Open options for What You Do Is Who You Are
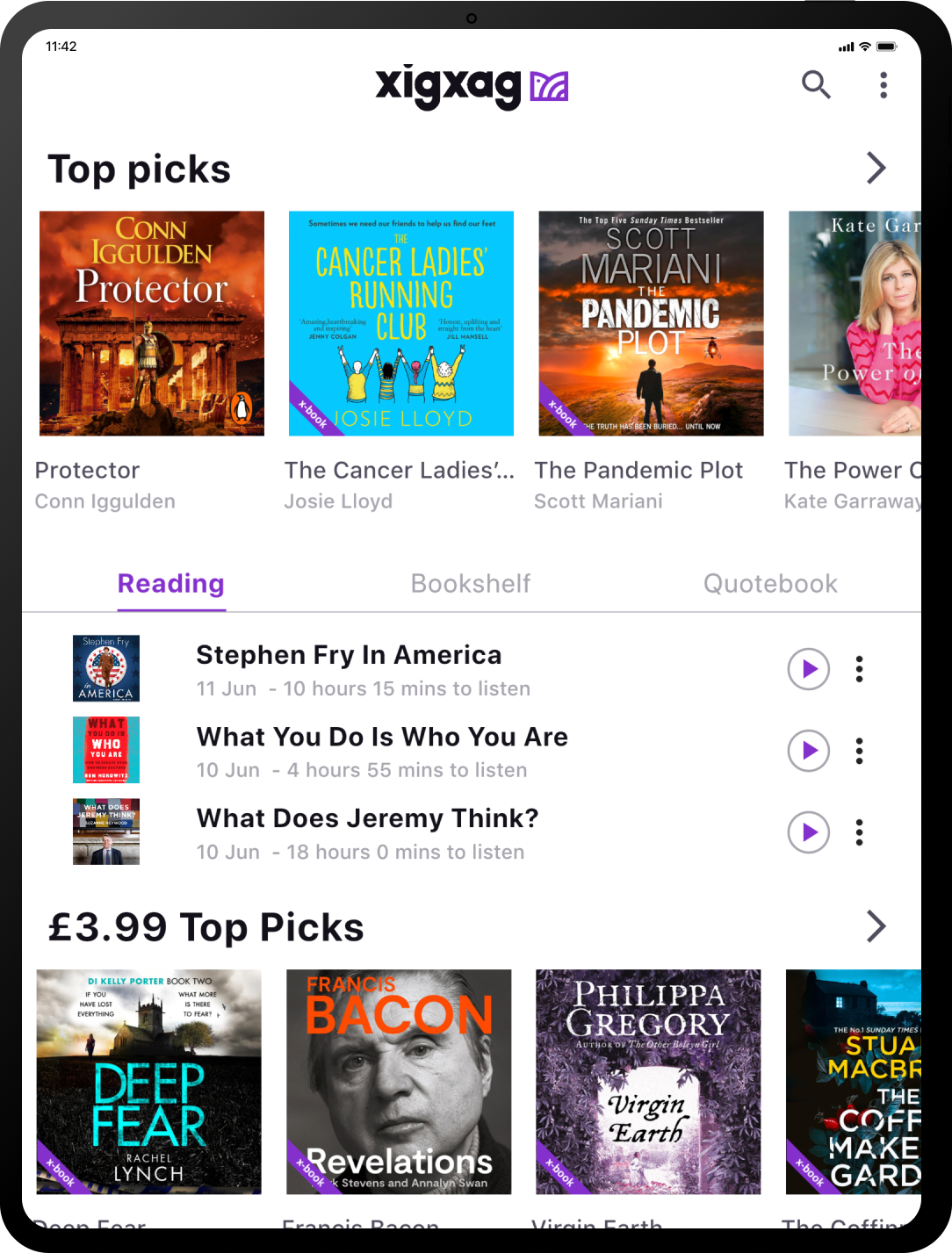 (860, 751)
